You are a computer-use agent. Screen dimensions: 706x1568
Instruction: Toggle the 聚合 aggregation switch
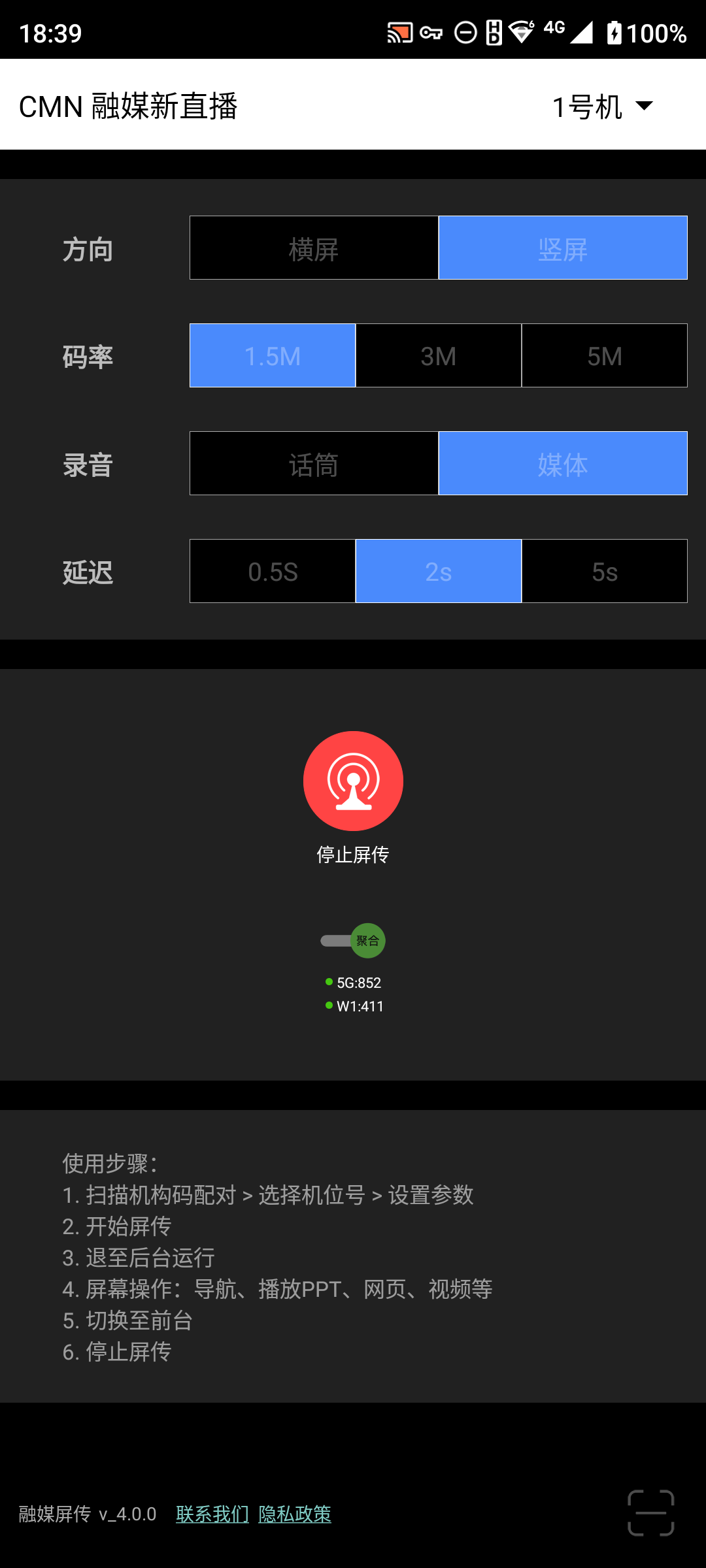tap(354, 941)
